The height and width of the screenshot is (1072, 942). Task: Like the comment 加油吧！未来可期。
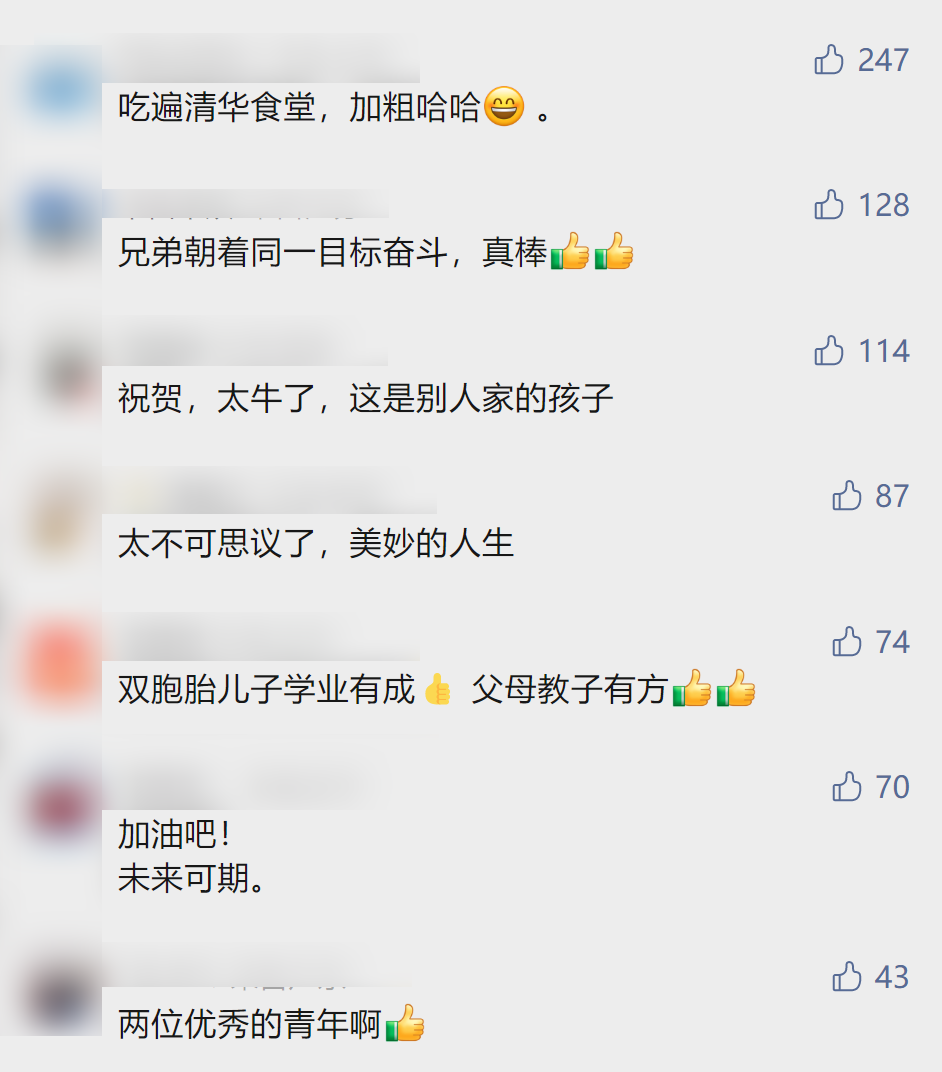pos(847,787)
